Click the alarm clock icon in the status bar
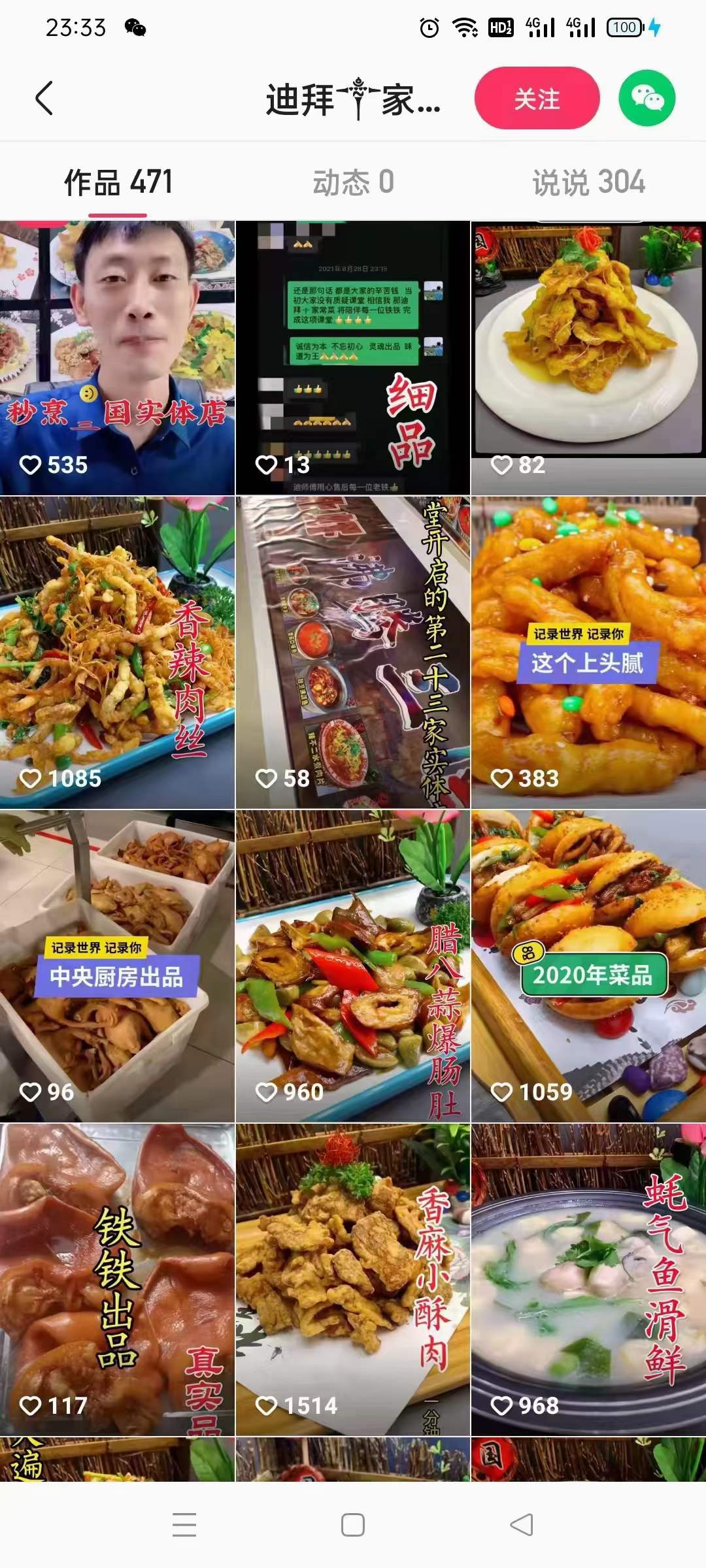Image resolution: width=706 pixels, height=1568 pixels. (428, 27)
